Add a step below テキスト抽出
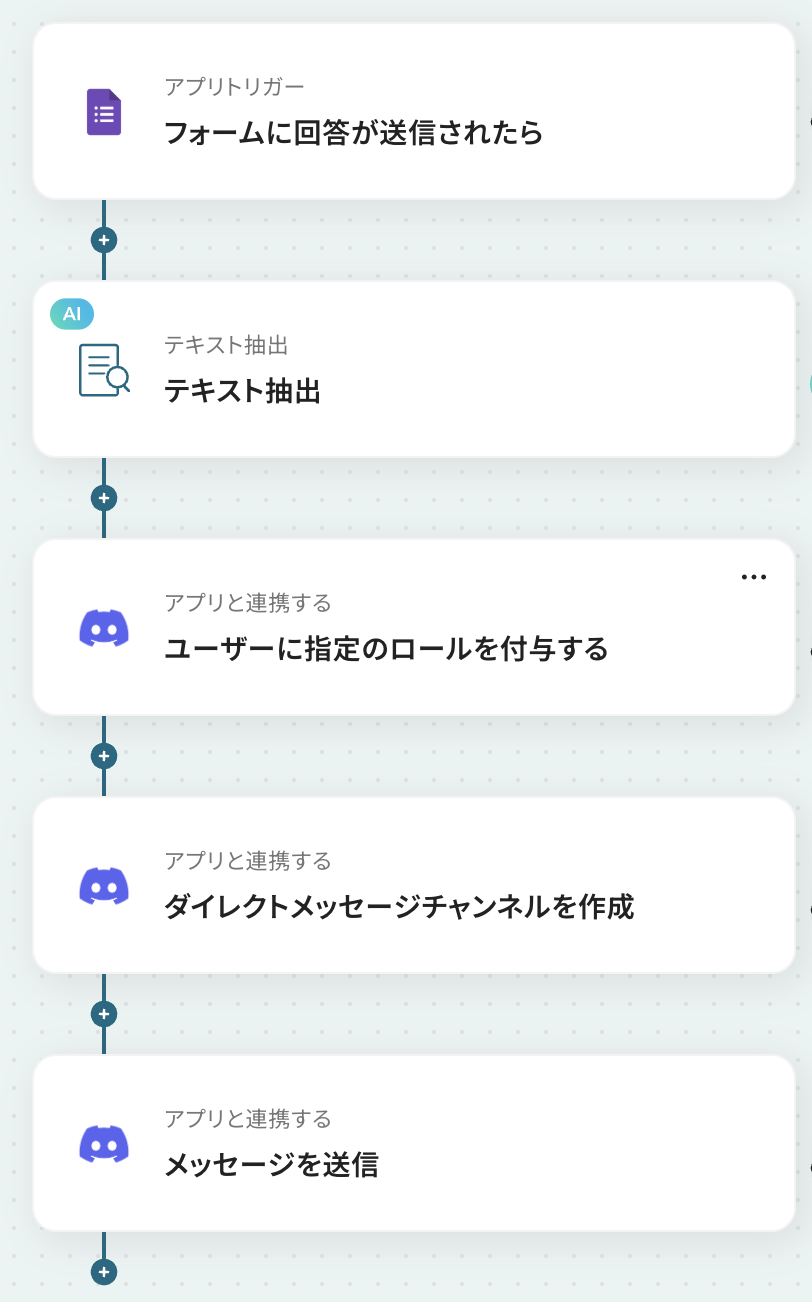 pos(104,498)
